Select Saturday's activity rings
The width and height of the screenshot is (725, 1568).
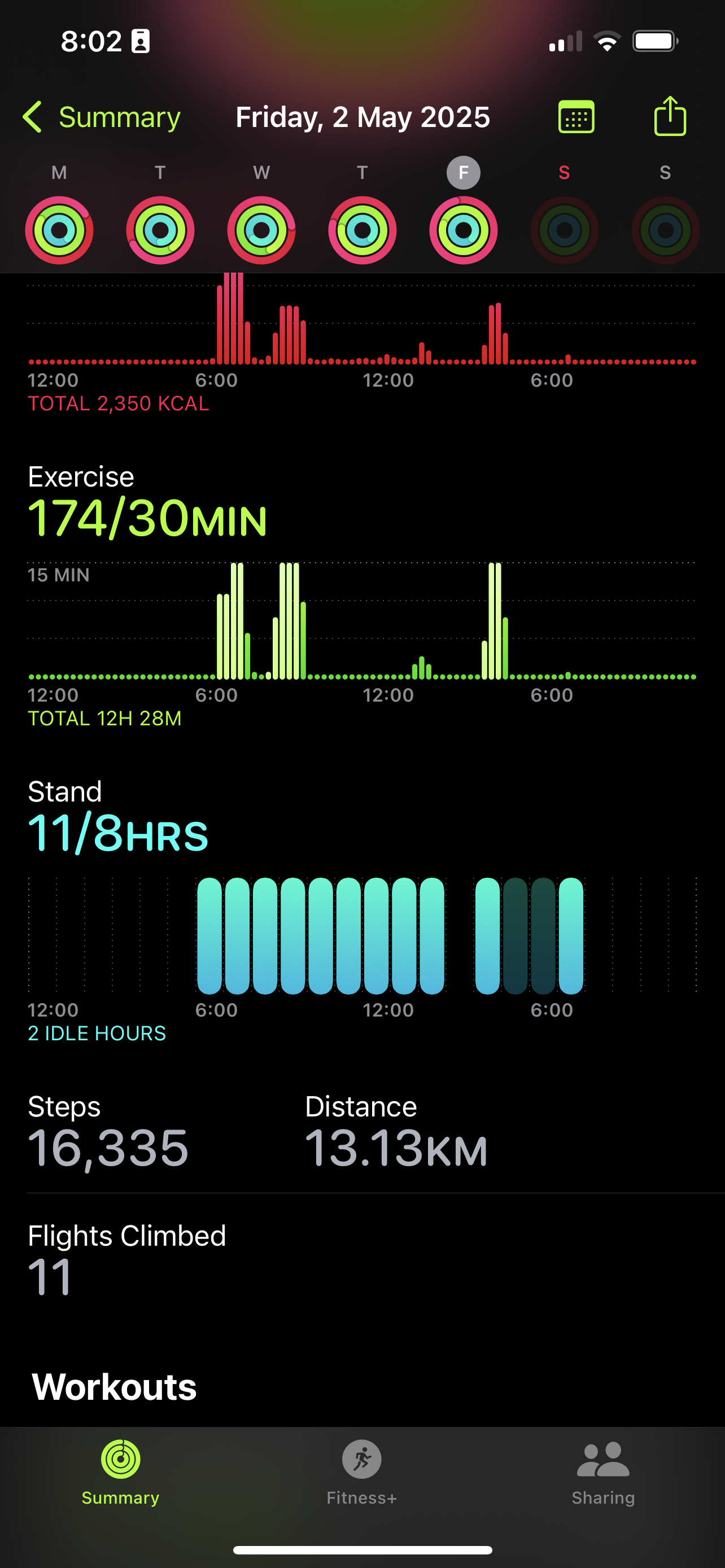tap(564, 230)
